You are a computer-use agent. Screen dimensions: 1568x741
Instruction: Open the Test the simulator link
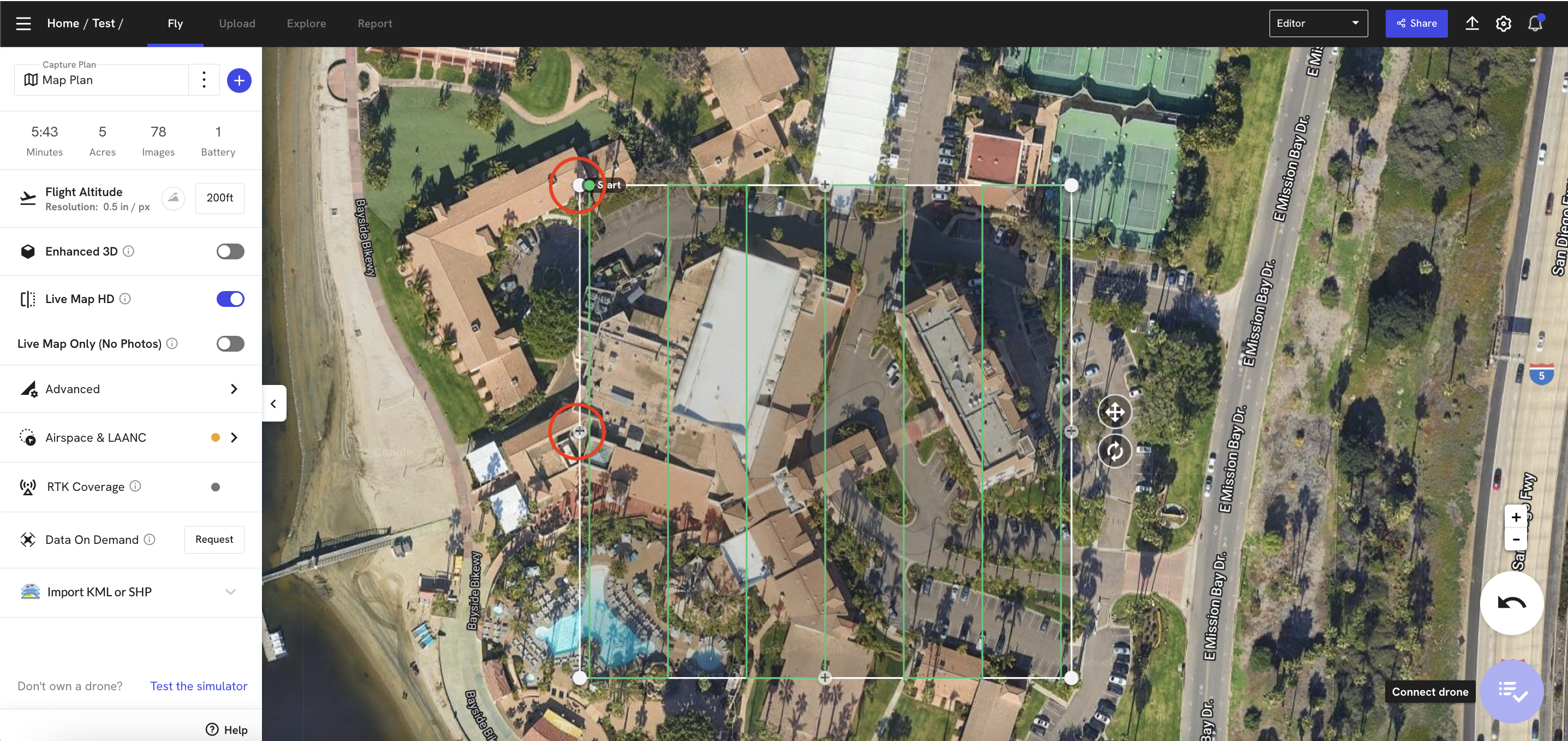click(199, 686)
